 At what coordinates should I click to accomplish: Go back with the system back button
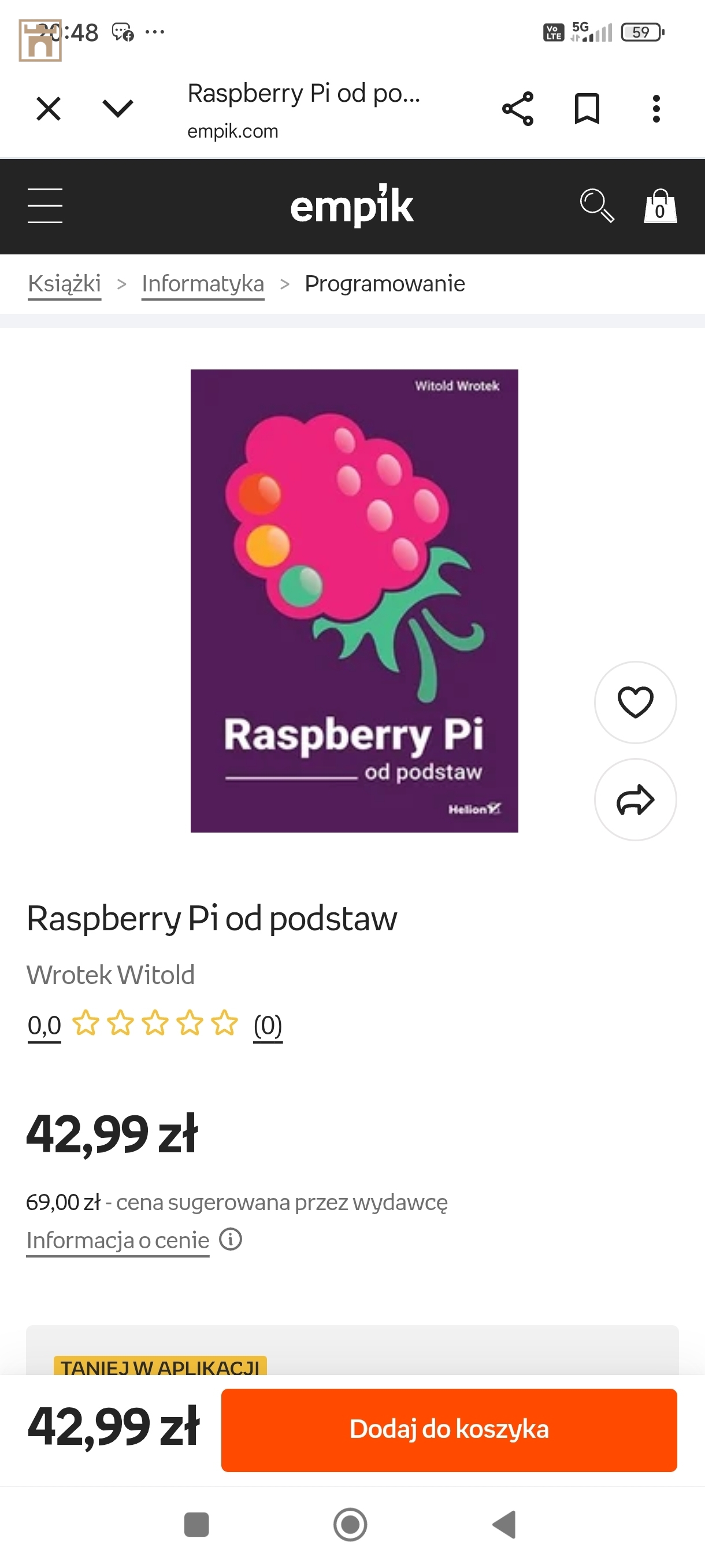(504, 1525)
